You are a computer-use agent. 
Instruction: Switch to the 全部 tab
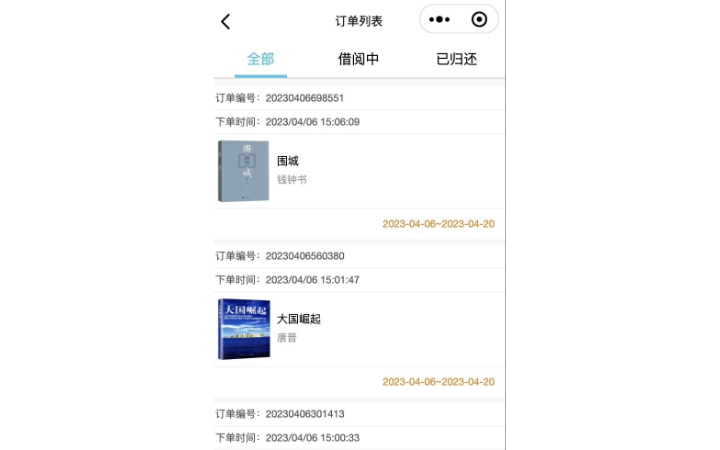[261, 59]
